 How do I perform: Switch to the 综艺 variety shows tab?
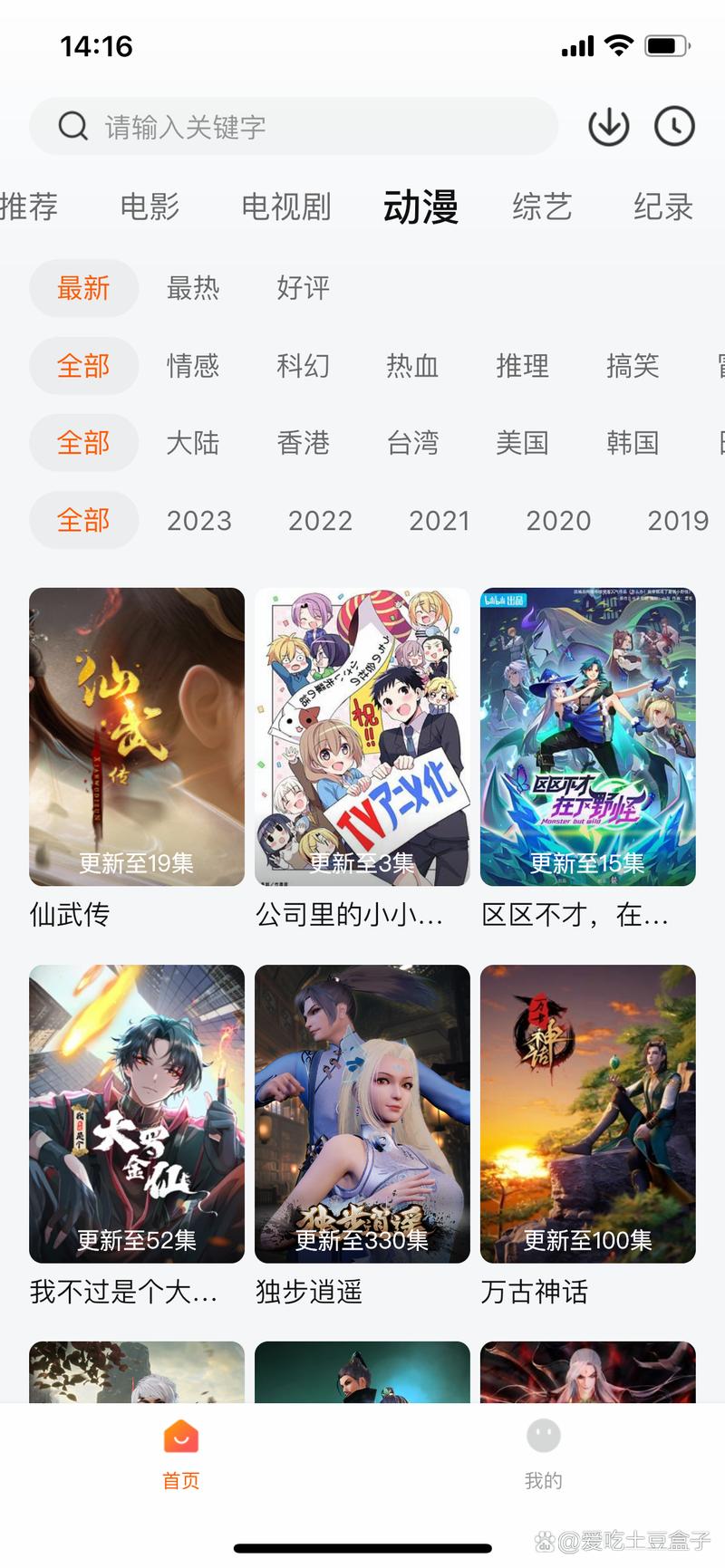pyautogui.click(x=542, y=207)
